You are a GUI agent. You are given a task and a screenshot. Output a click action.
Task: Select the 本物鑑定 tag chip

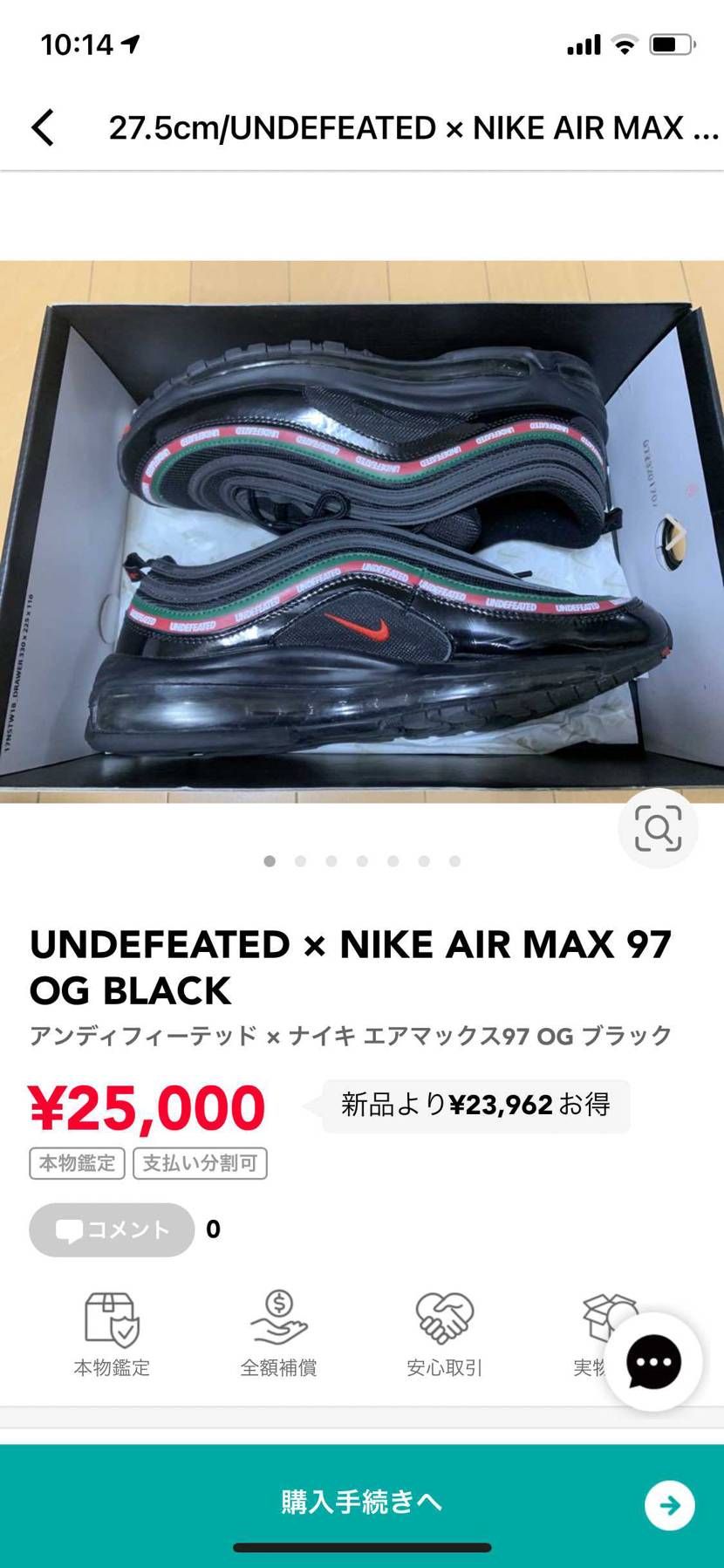click(x=78, y=1163)
